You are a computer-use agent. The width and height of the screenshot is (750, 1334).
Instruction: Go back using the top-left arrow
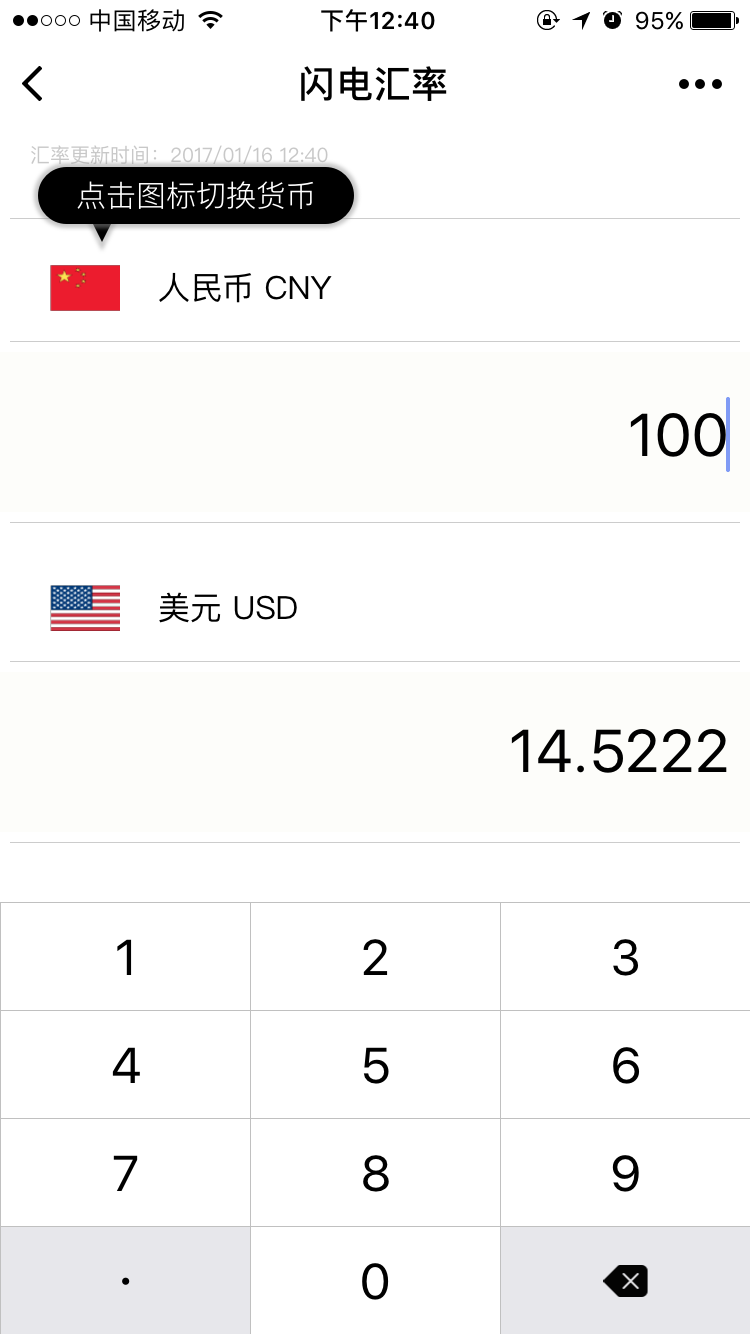(x=33, y=84)
